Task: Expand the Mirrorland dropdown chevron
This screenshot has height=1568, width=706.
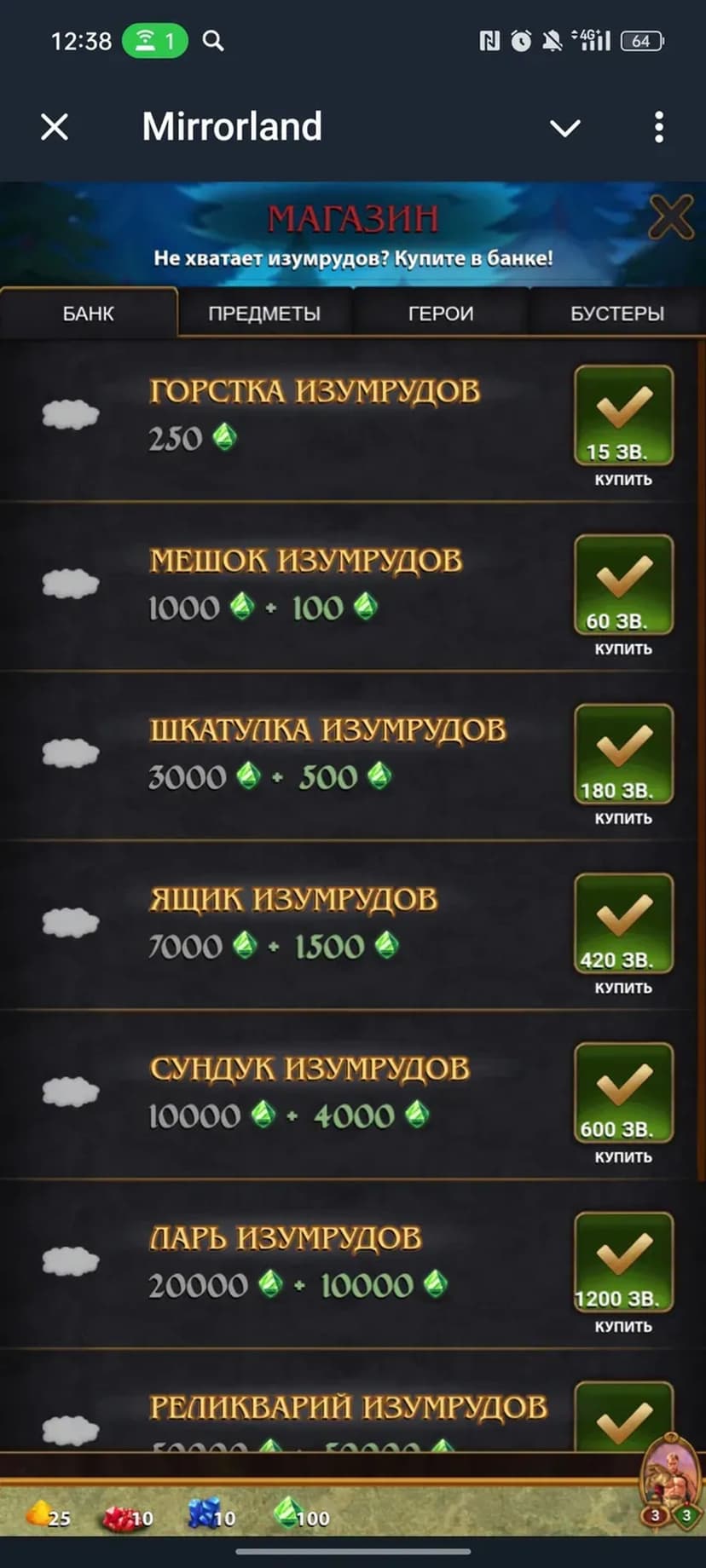Action: click(x=564, y=128)
